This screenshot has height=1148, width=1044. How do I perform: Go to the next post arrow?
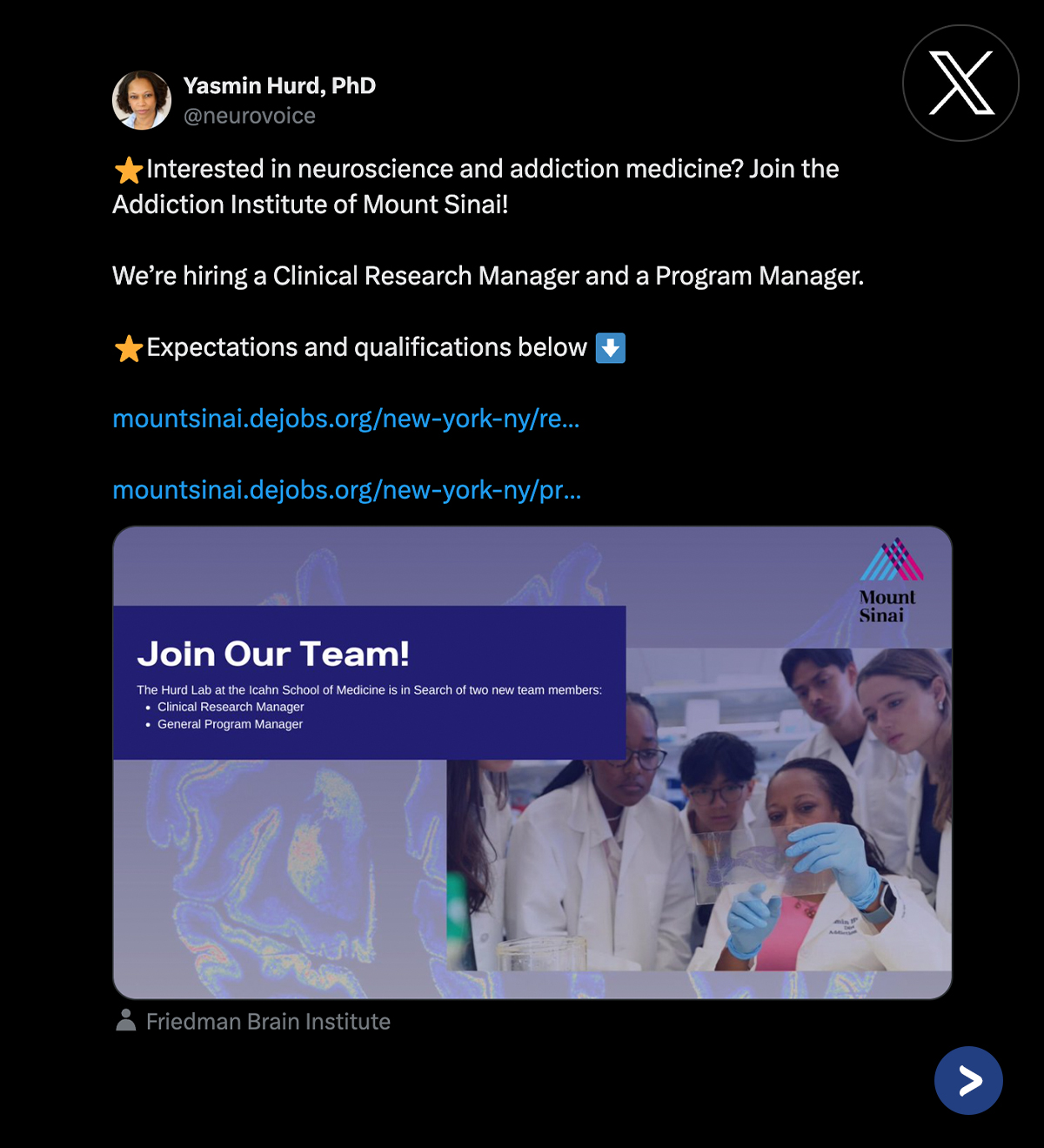pyautogui.click(x=968, y=1080)
